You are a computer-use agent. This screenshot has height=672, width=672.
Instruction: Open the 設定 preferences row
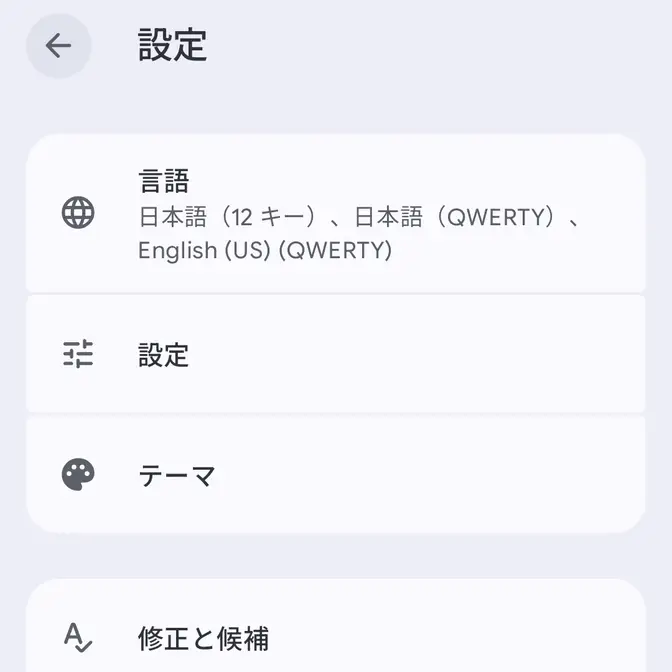[335, 354]
